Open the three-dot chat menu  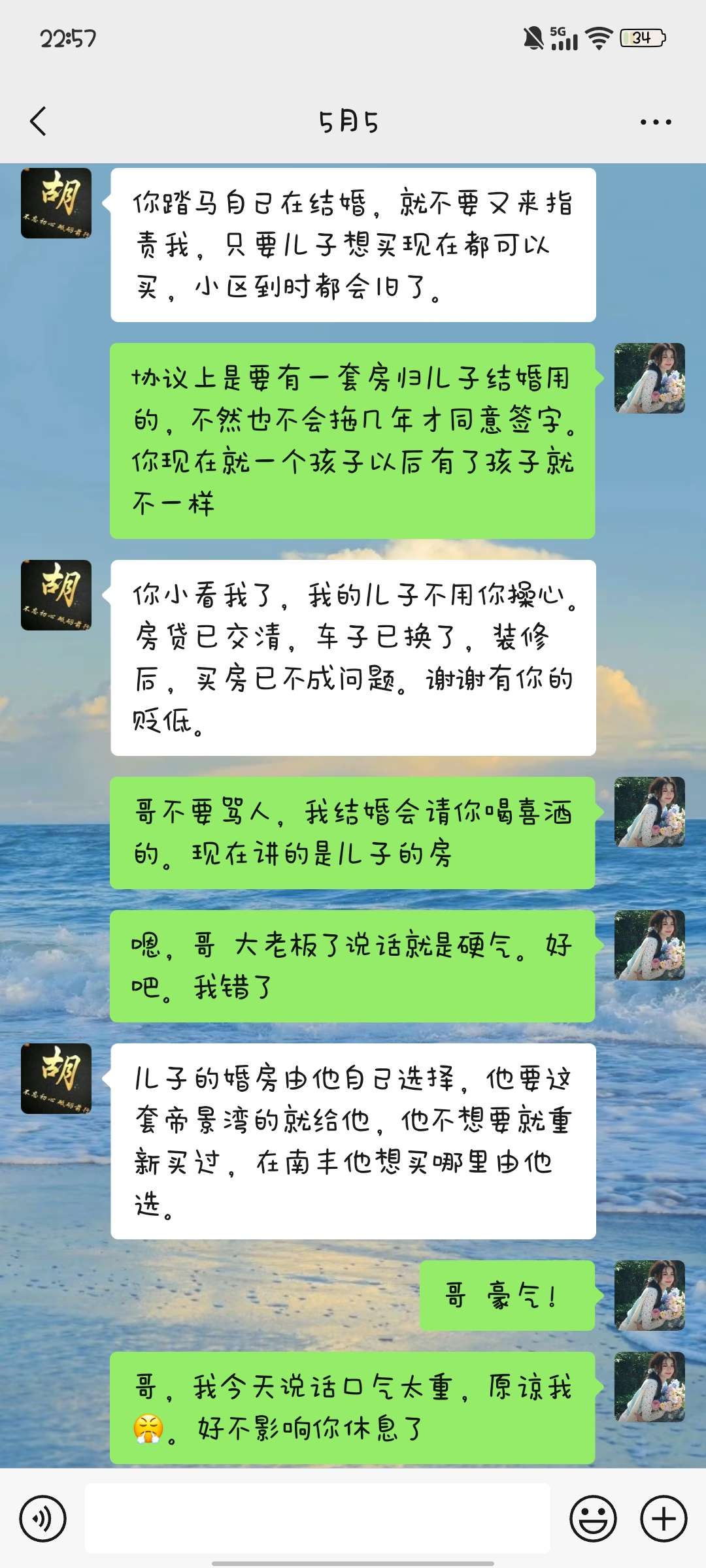point(656,122)
